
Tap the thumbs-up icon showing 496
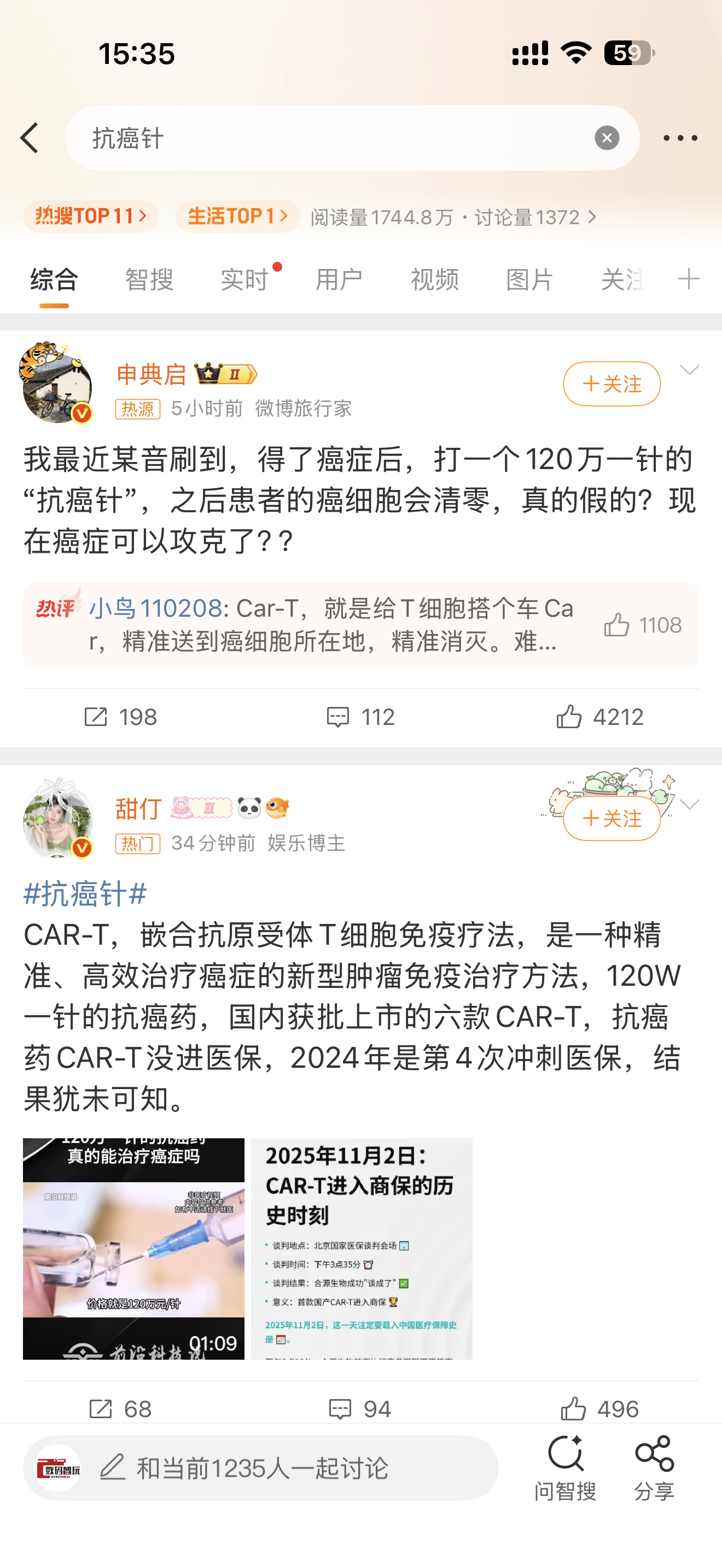tap(571, 1408)
